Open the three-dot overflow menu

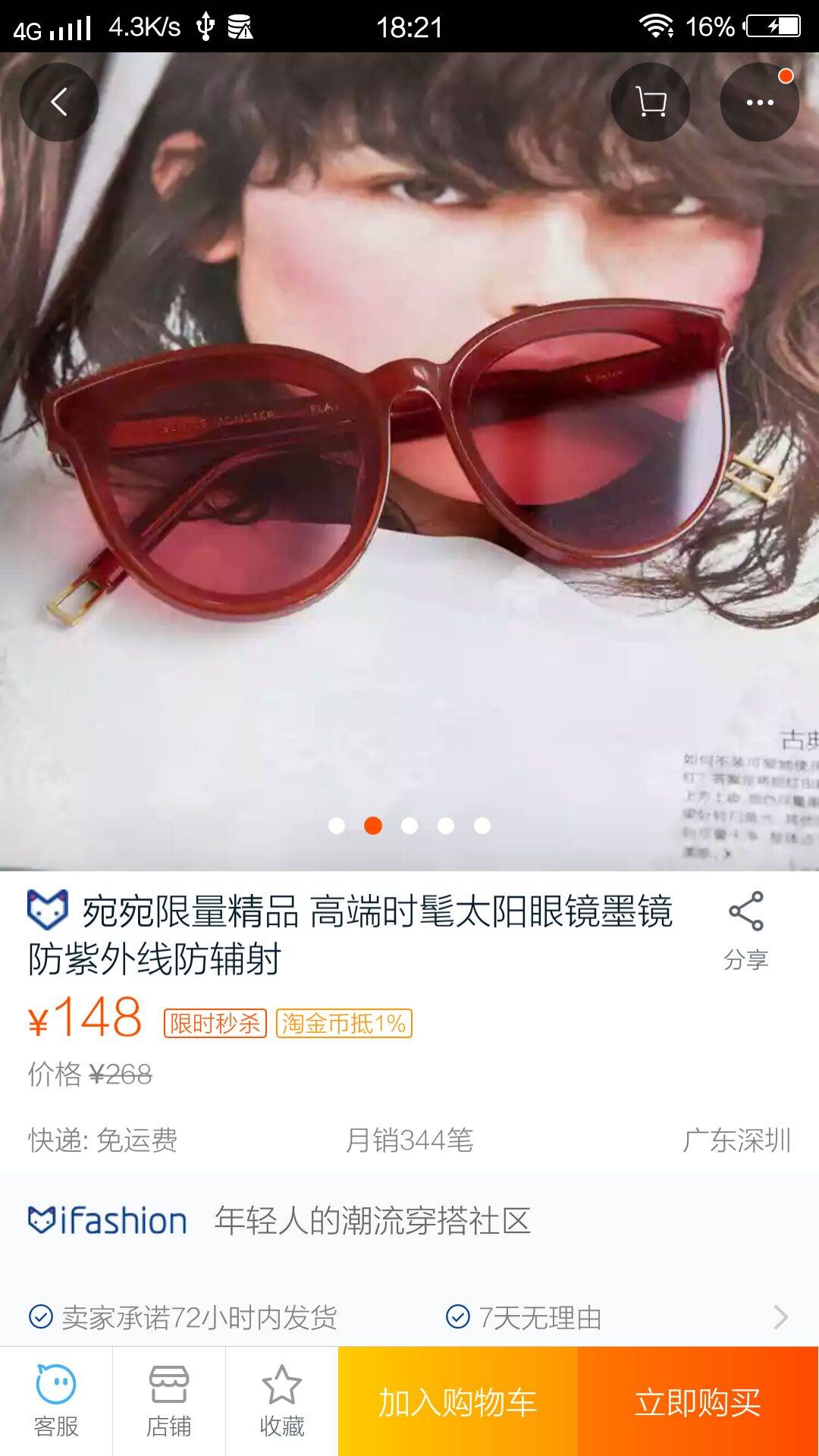759,102
